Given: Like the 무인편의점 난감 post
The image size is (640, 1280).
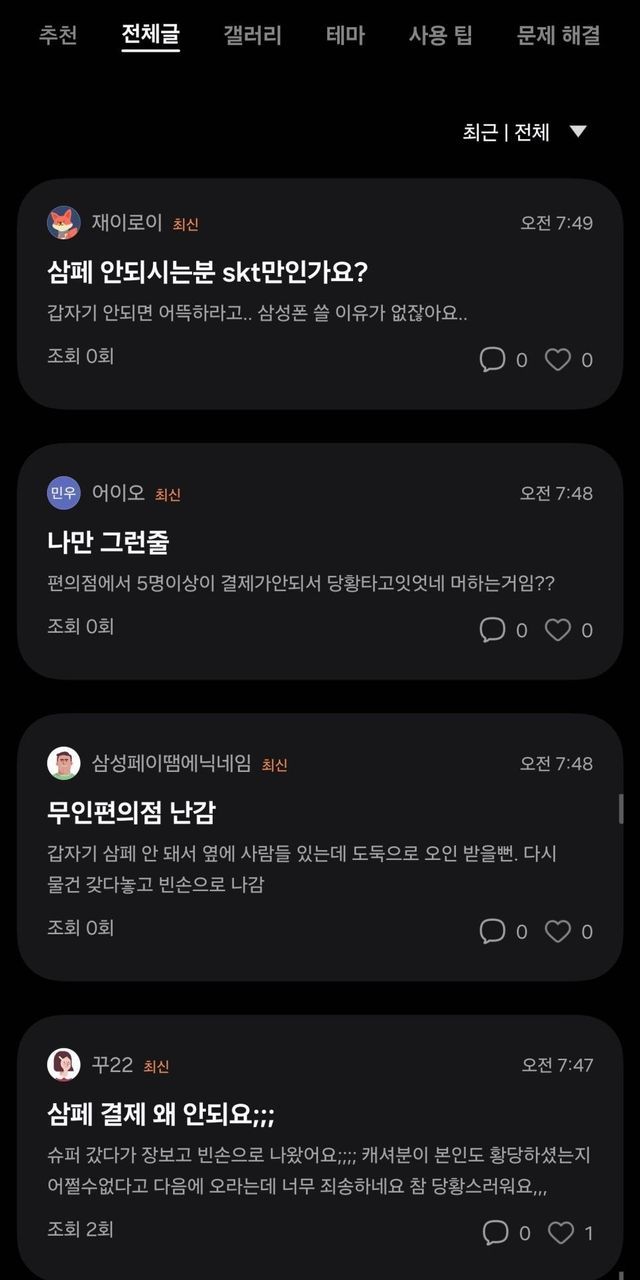Looking at the screenshot, I should (x=557, y=932).
